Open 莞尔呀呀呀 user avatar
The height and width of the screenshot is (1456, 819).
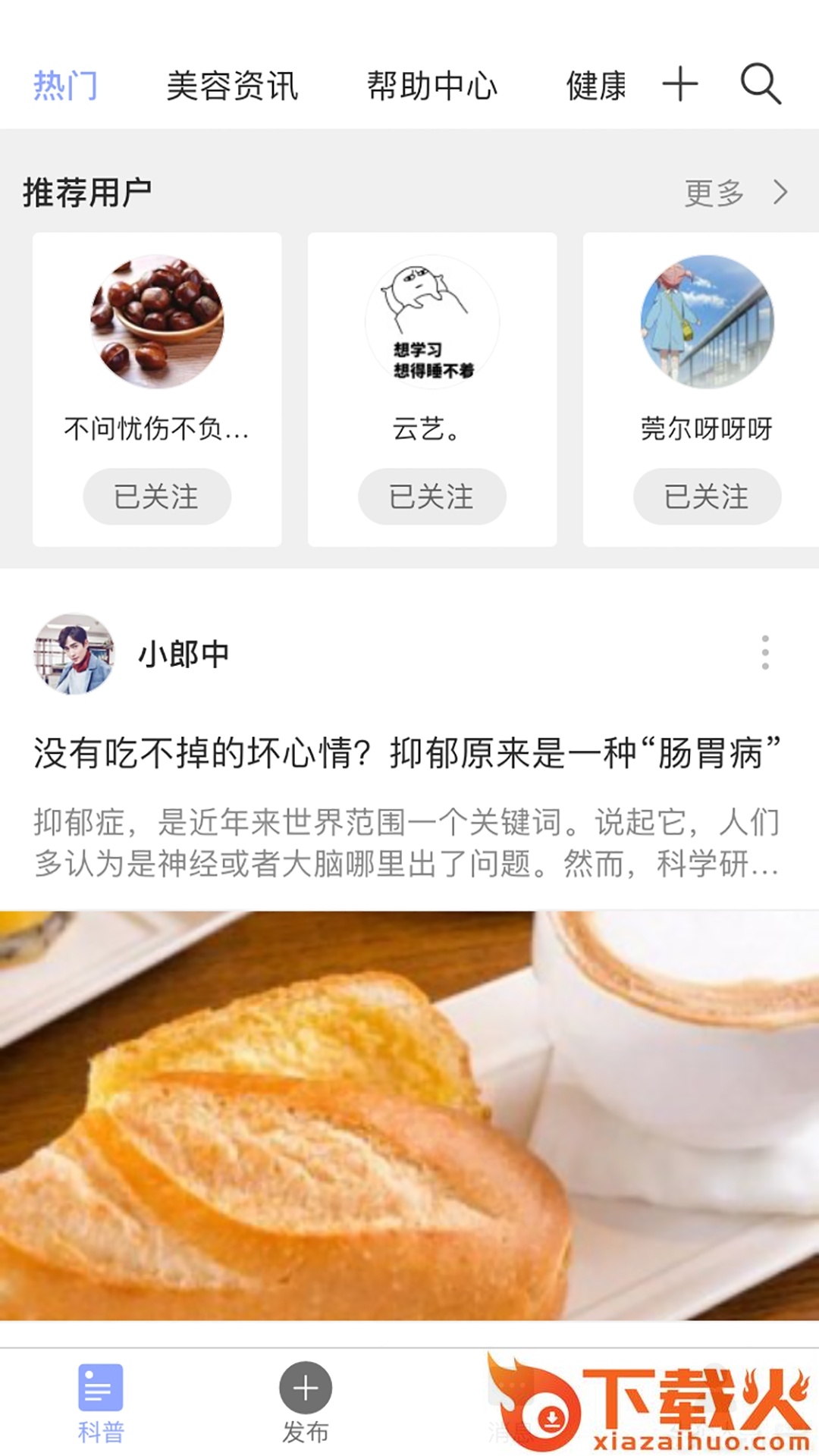tap(707, 322)
